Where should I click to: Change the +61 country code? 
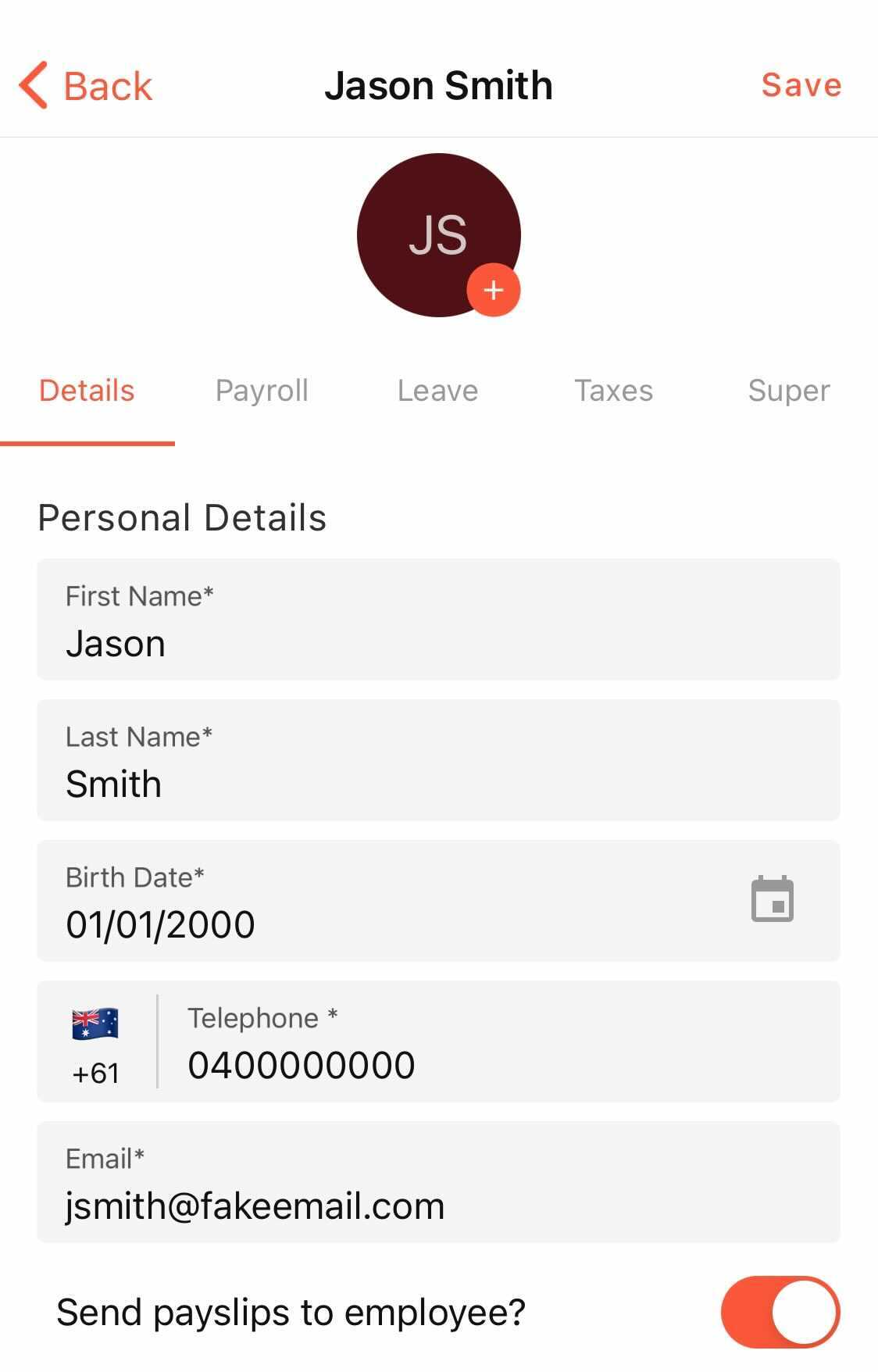coord(95,1042)
